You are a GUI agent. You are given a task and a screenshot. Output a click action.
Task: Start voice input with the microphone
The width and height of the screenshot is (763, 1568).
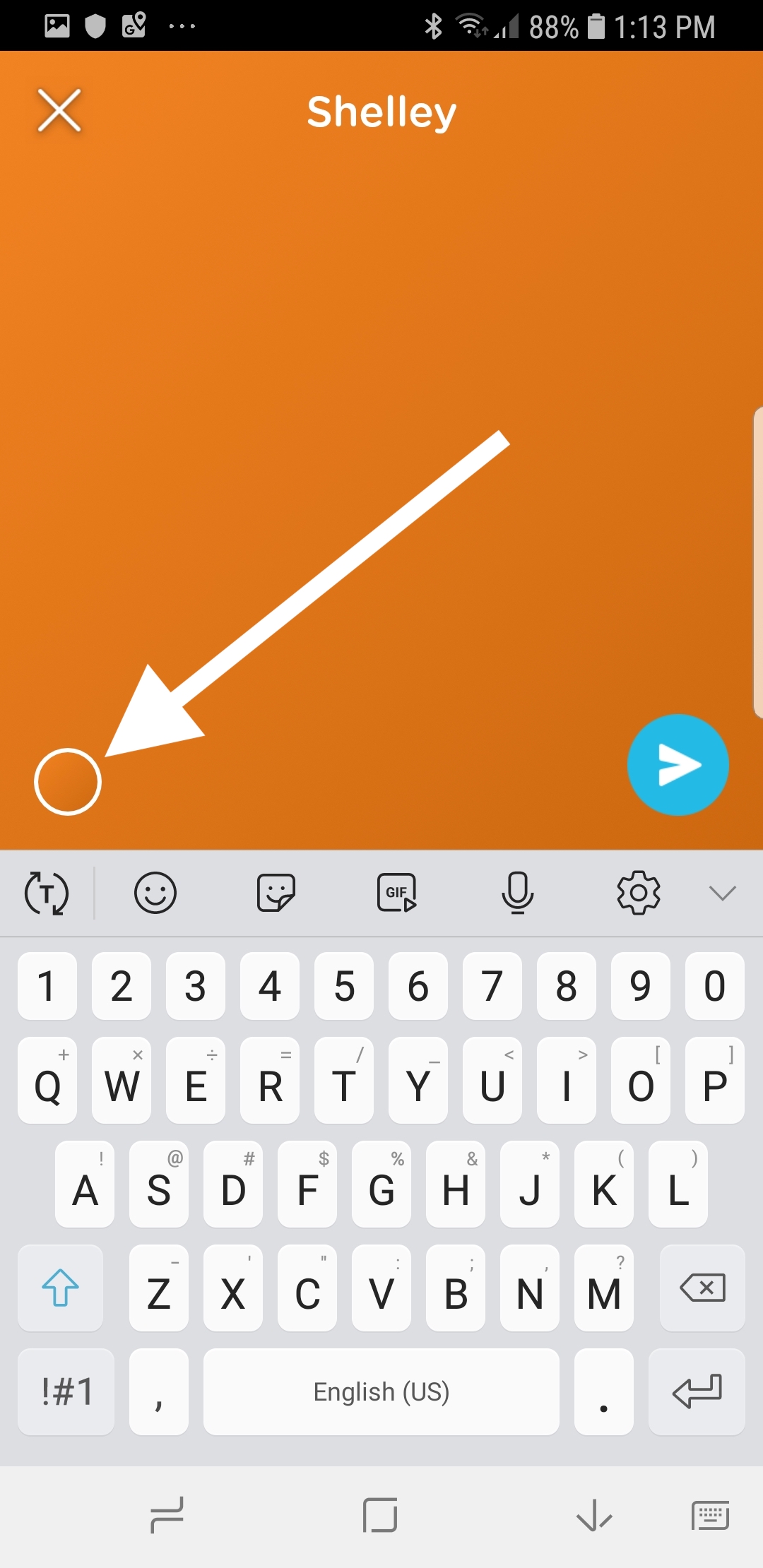click(517, 893)
